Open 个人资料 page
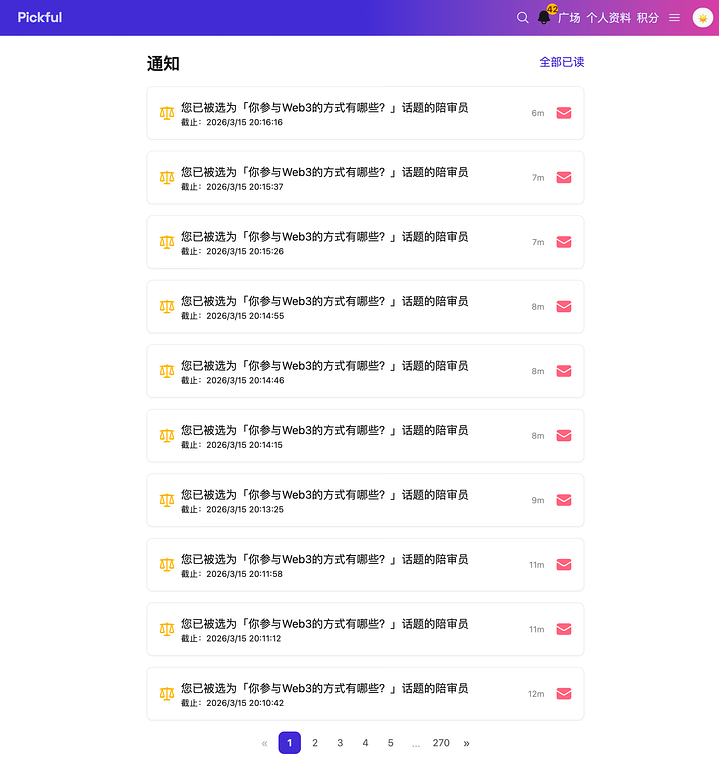This screenshot has height=768, width=719. [608, 18]
